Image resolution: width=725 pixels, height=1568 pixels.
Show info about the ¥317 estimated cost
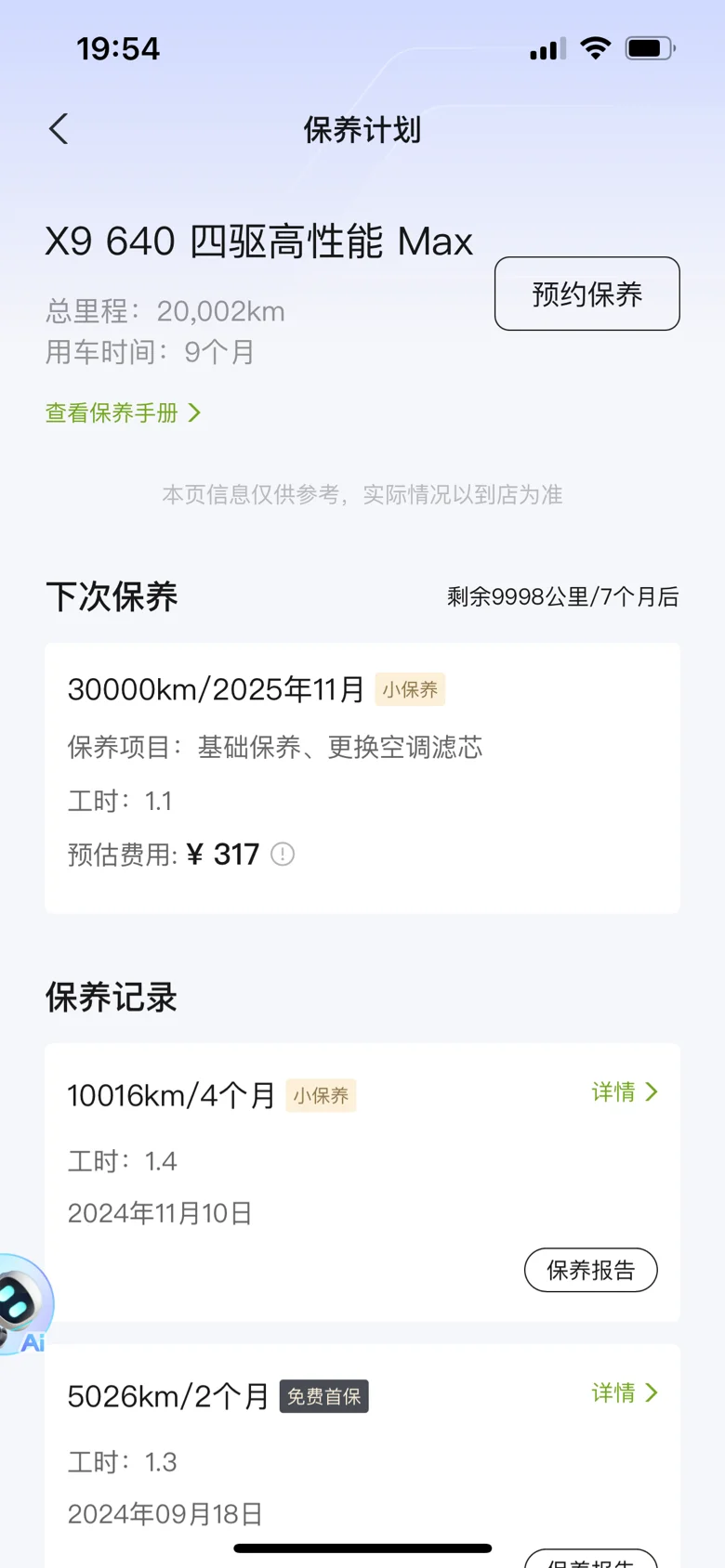pos(283,854)
